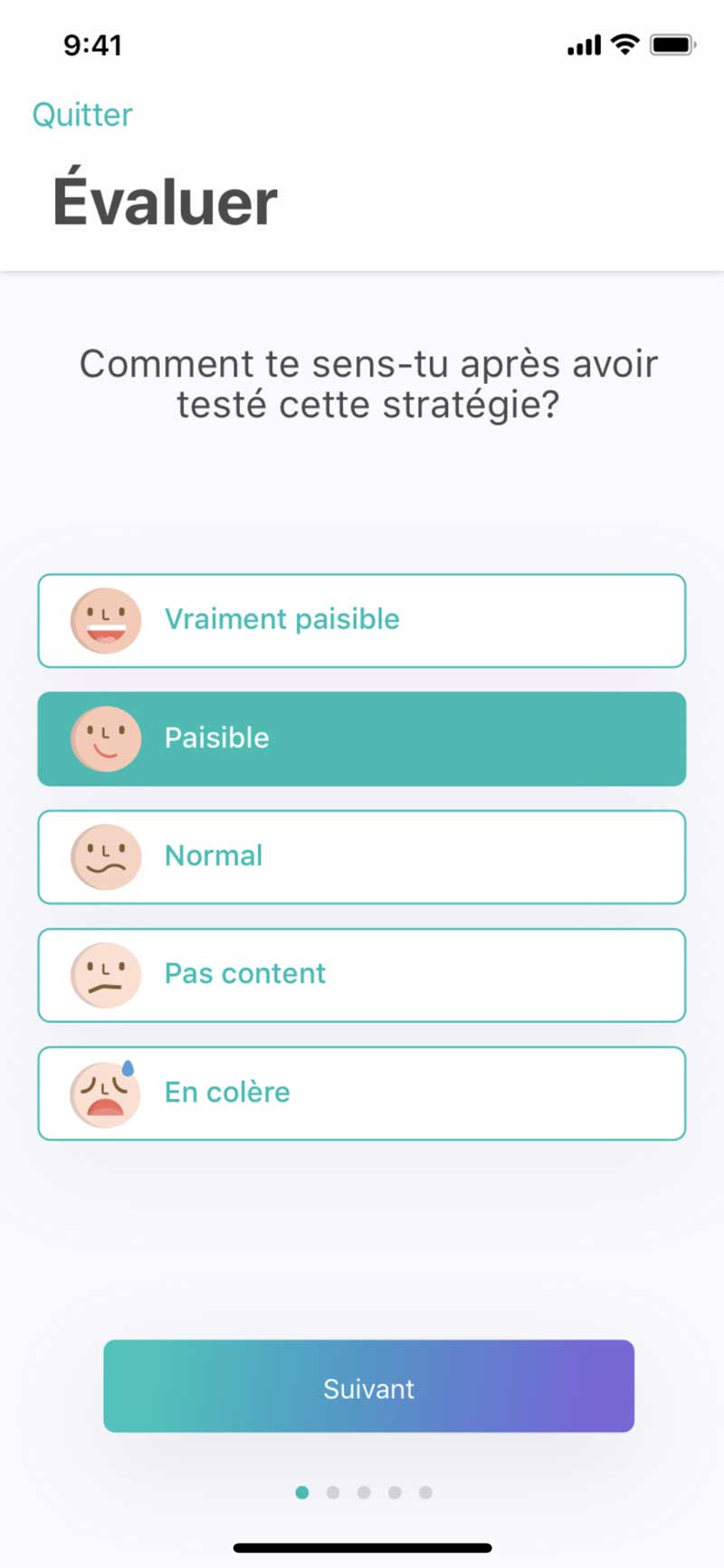
Task: Choose the En colère option
Action: coord(361,1094)
